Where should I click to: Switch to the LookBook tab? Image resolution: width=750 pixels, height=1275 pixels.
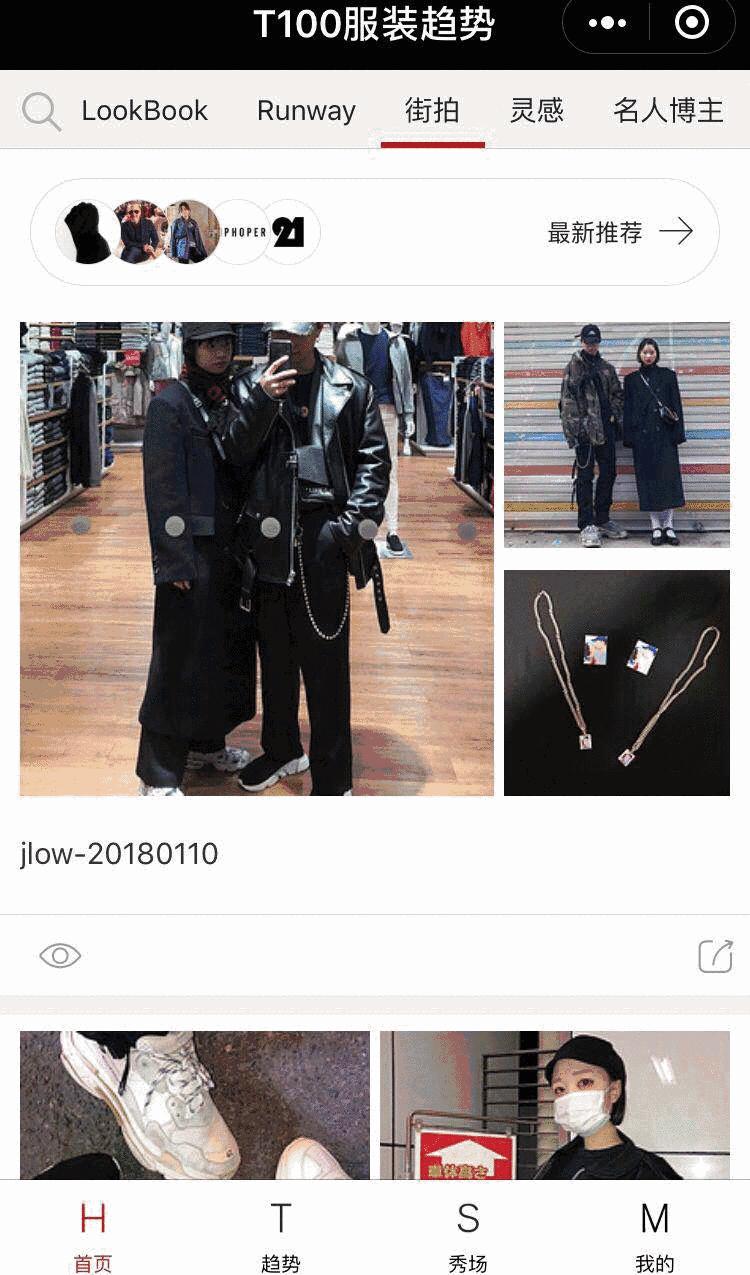pos(145,110)
